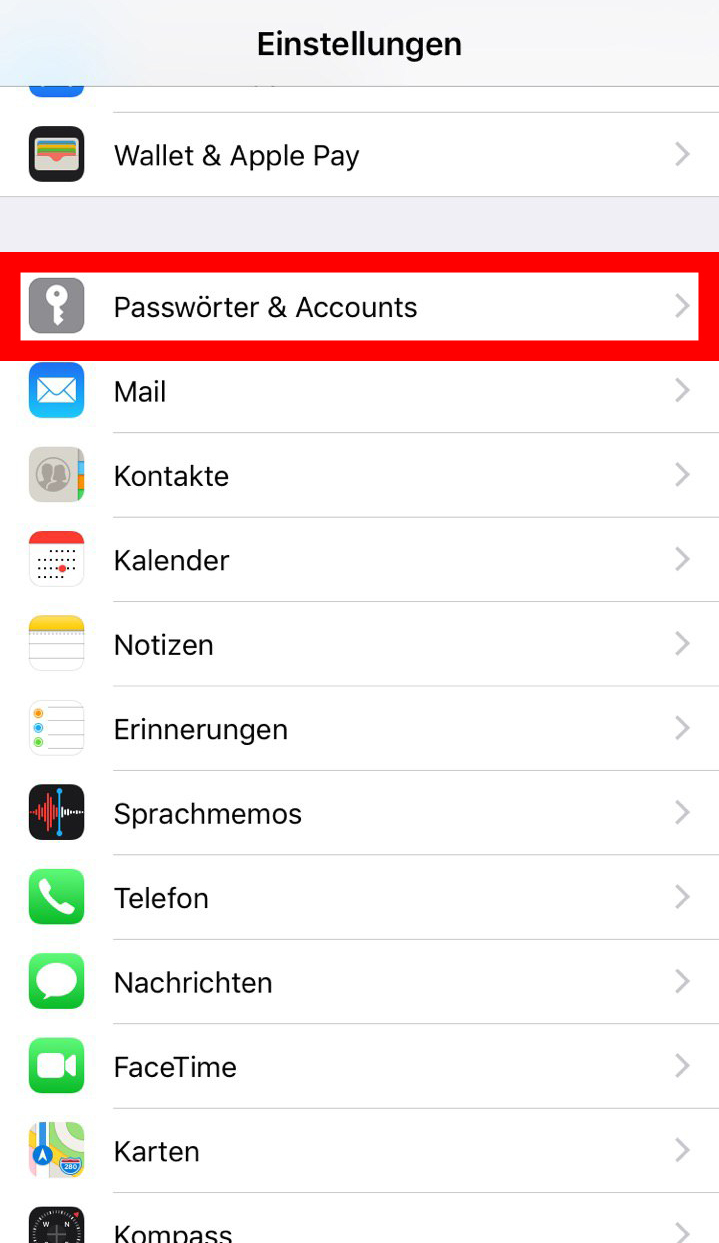Open Wallet & Apple Pay settings
This screenshot has width=719, height=1243.
[359, 155]
